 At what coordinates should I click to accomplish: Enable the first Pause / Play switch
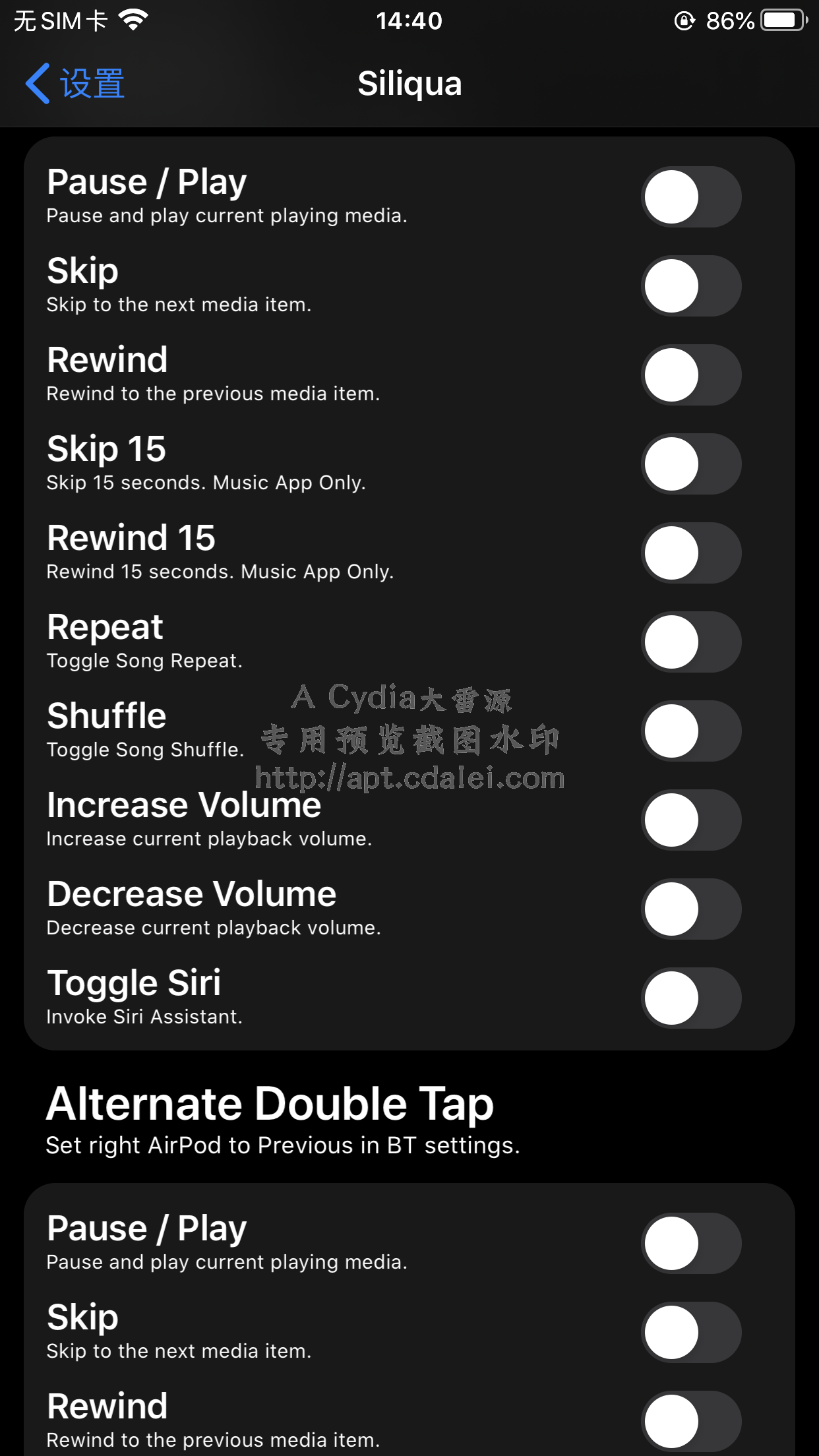(x=691, y=197)
